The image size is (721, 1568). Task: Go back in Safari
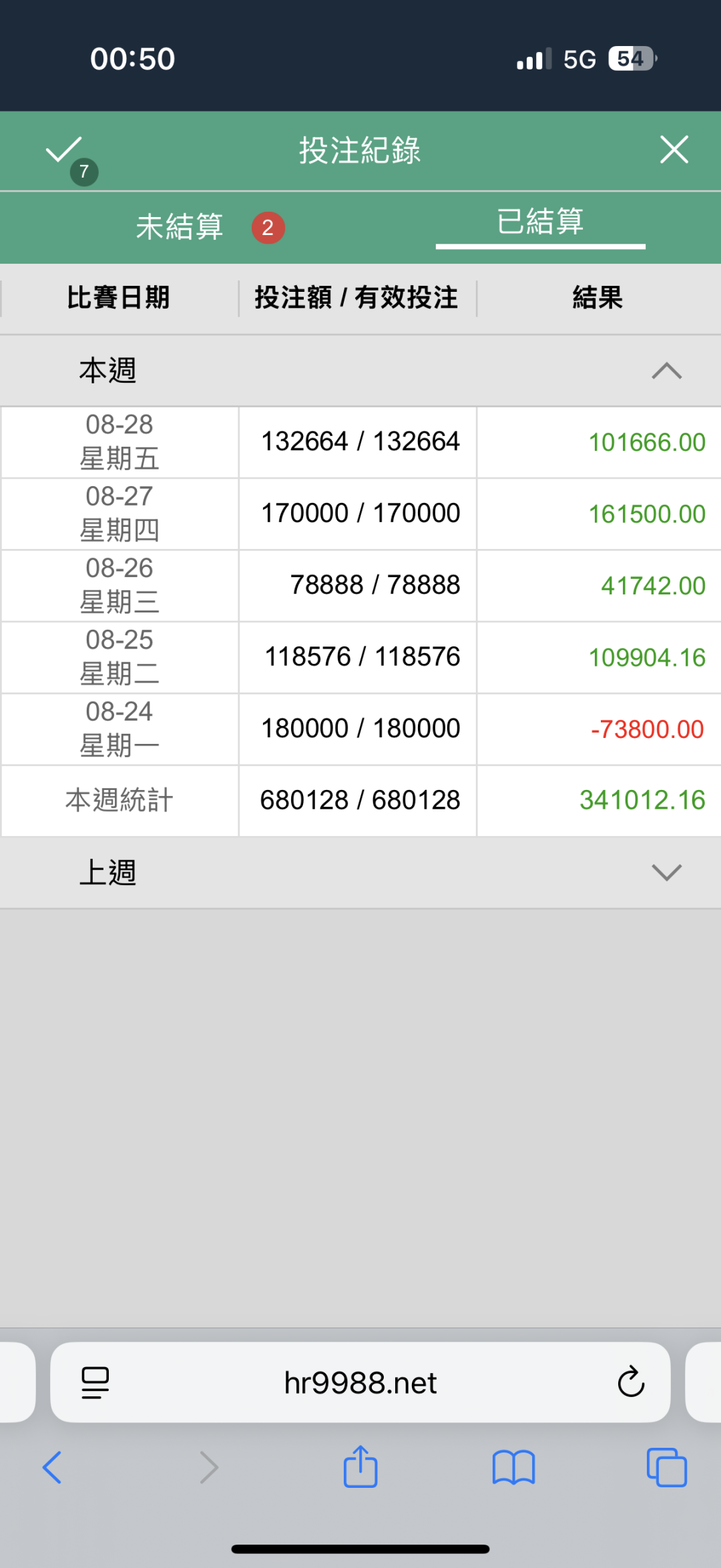(x=52, y=1467)
